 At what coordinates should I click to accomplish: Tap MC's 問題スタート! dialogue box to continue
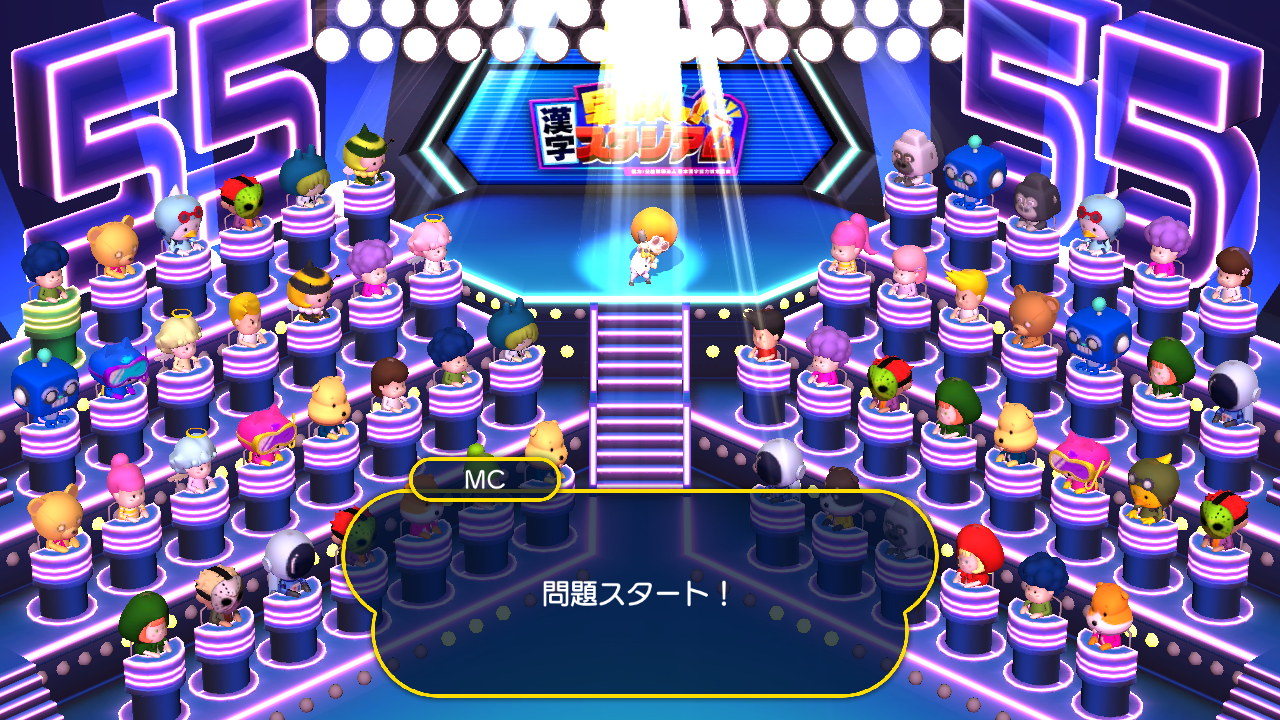coord(640,594)
